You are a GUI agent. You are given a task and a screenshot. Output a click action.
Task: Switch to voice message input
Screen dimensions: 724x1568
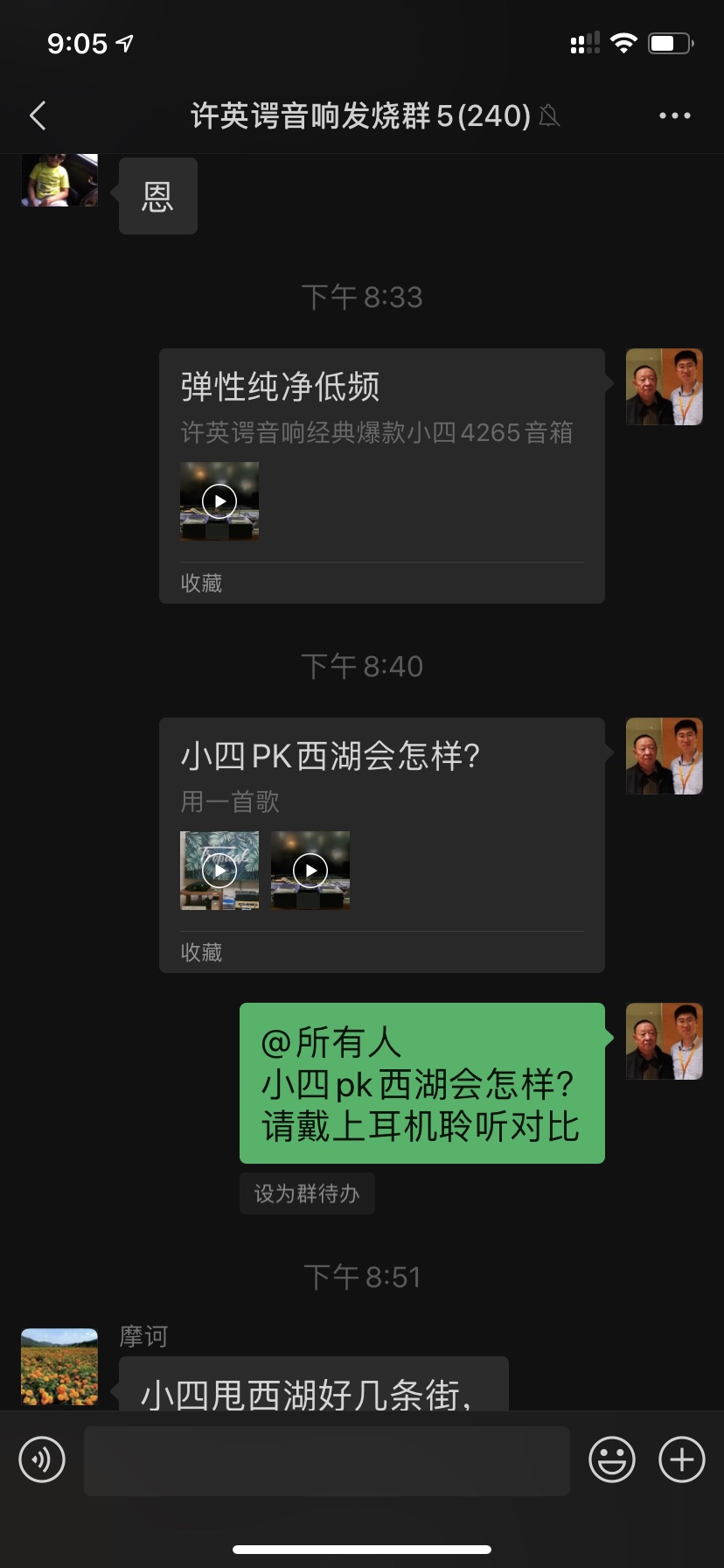tap(42, 1459)
